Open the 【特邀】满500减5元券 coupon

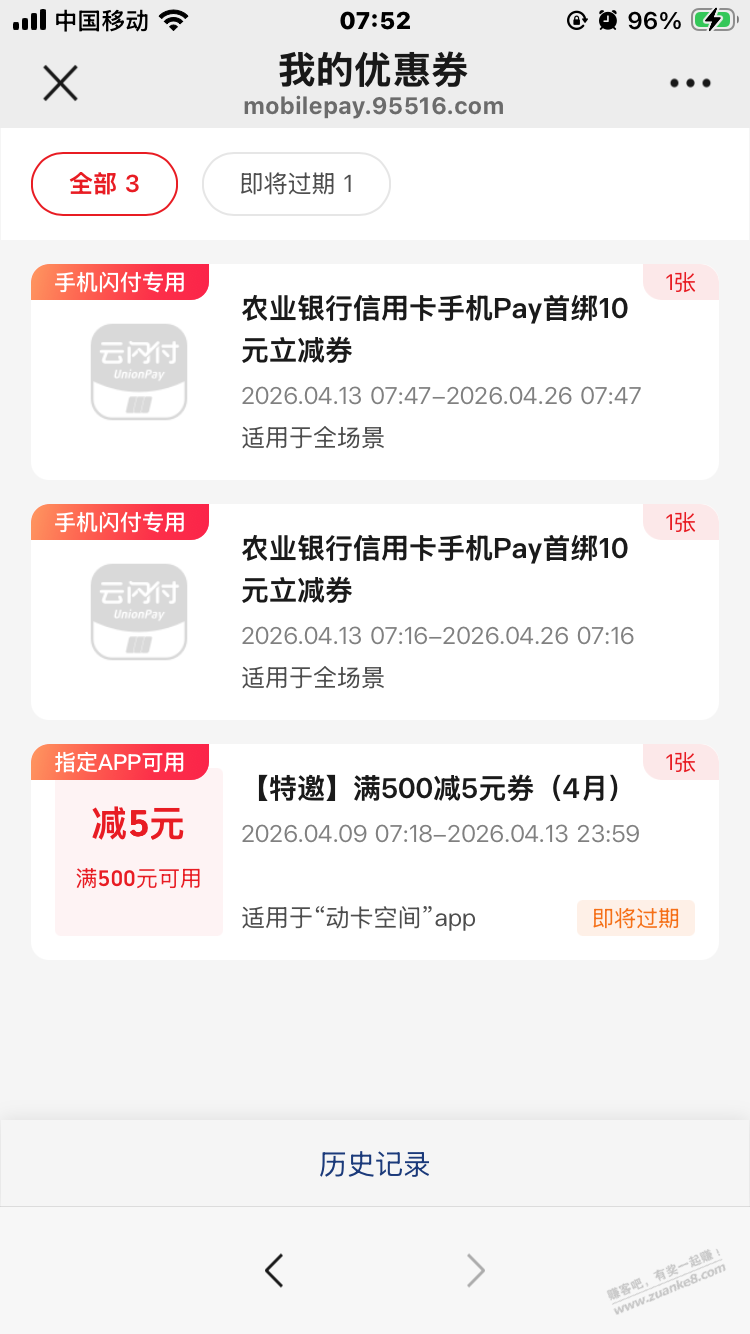430,788
